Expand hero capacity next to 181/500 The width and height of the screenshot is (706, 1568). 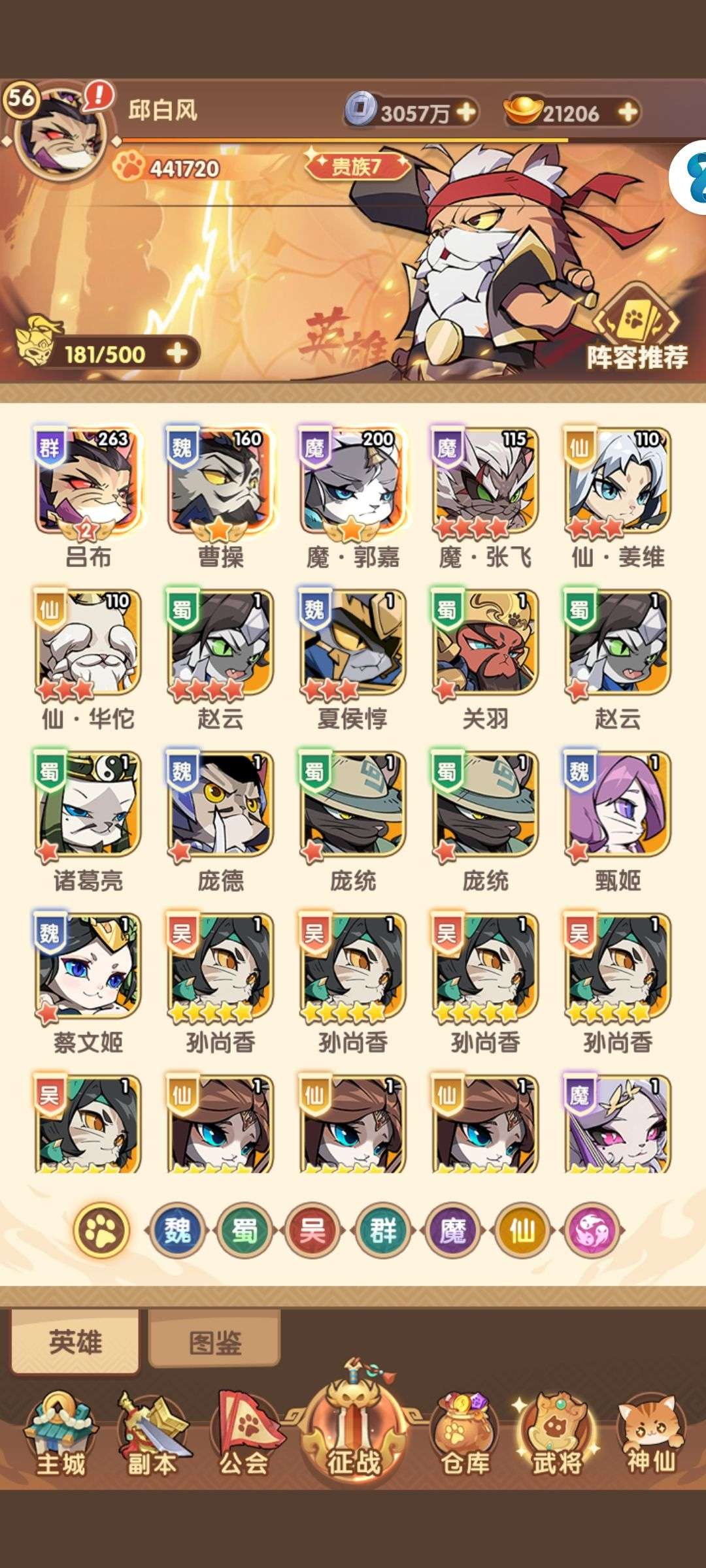177,353
